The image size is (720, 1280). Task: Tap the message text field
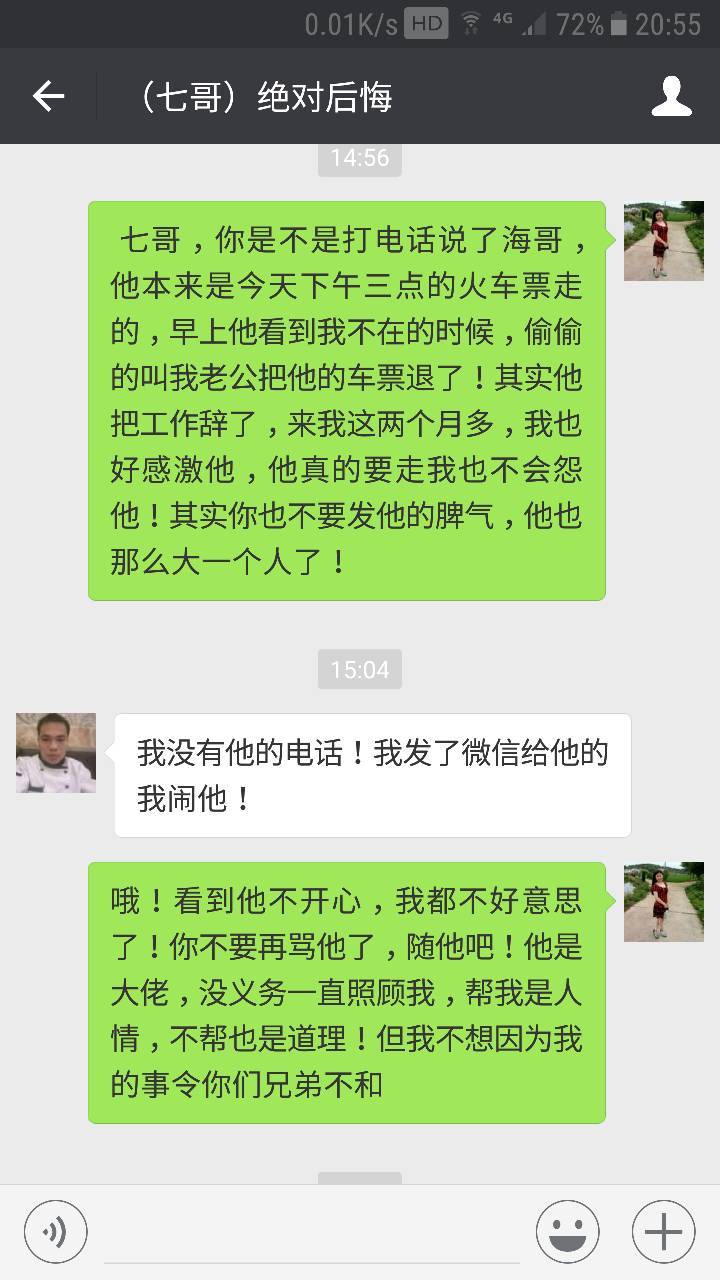[312, 1234]
